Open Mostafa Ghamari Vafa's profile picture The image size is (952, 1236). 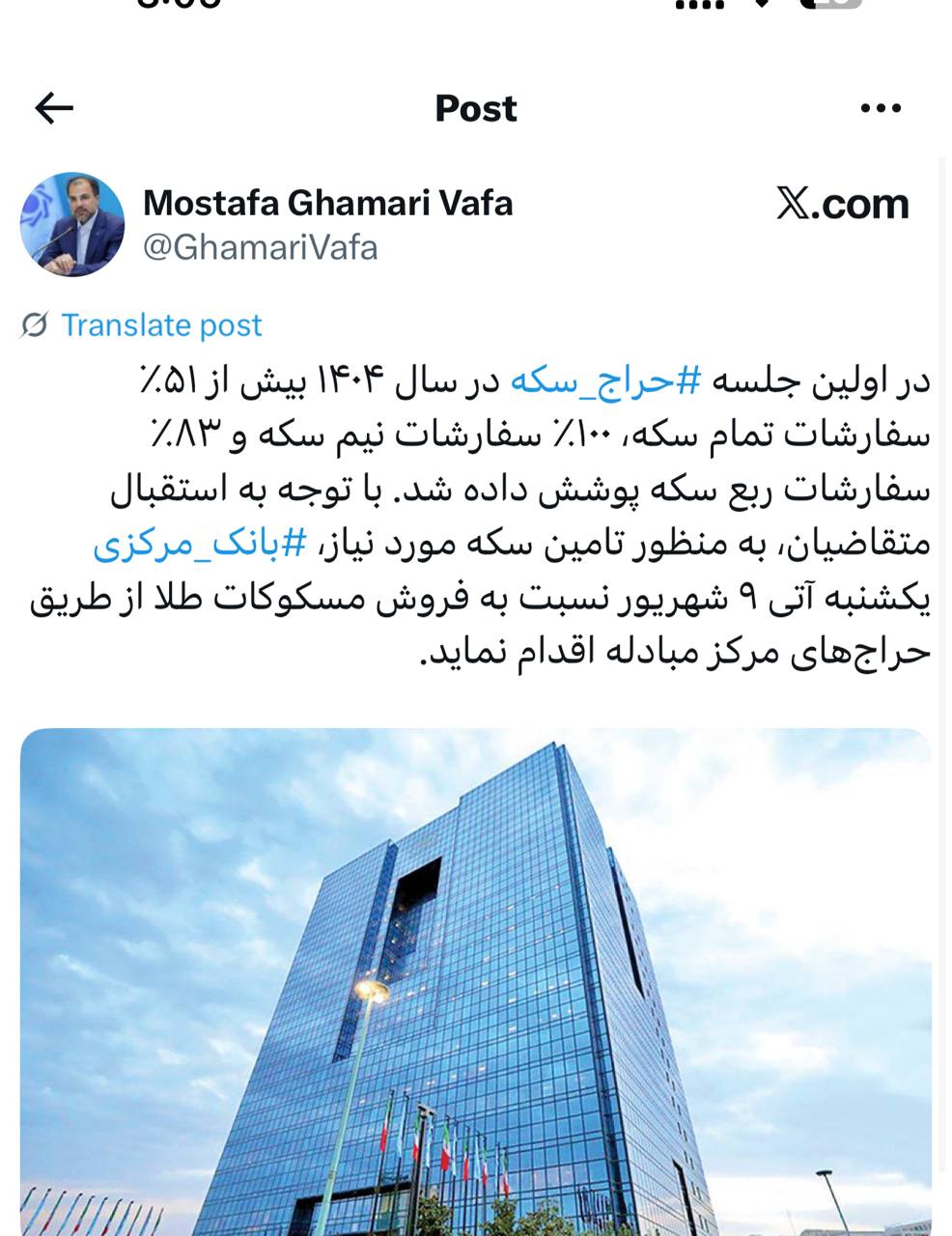tap(72, 225)
